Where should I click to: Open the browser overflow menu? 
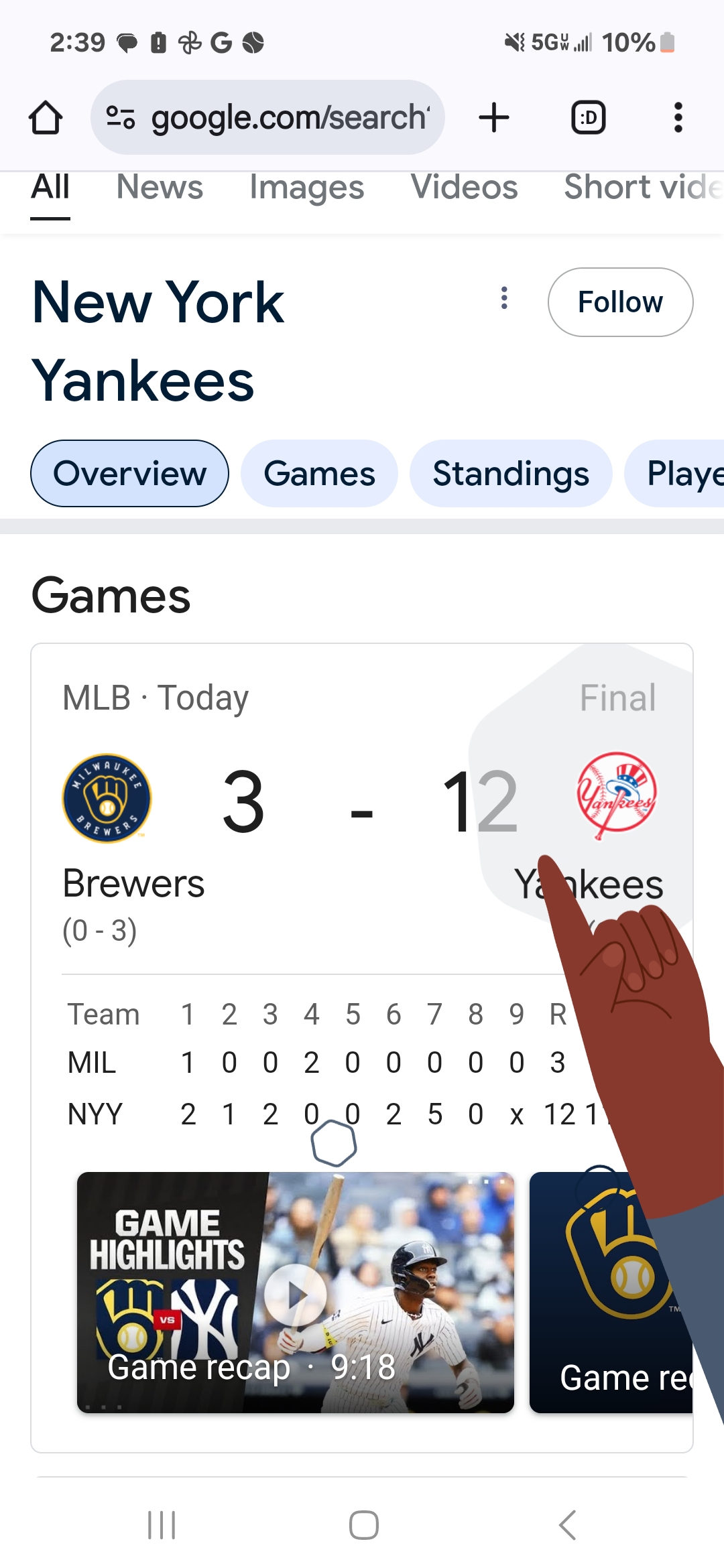coord(678,118)
